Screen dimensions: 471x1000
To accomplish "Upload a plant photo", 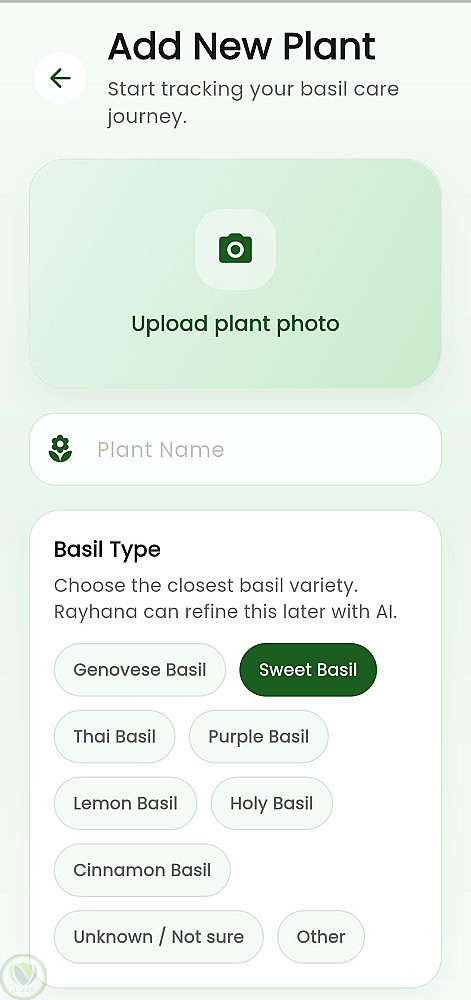I will [x=235, y=273].
